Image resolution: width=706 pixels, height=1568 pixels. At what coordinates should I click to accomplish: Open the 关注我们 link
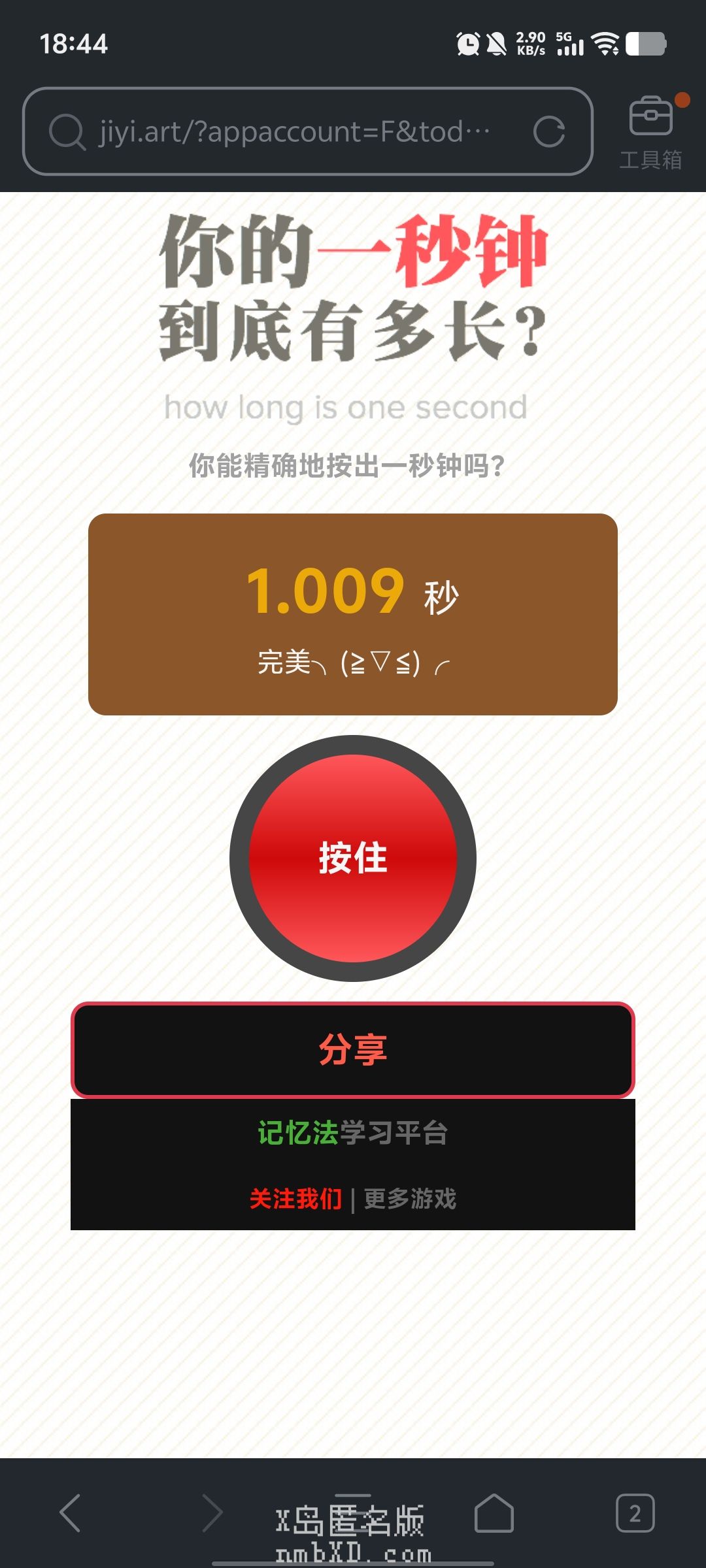pos(295,1198)
